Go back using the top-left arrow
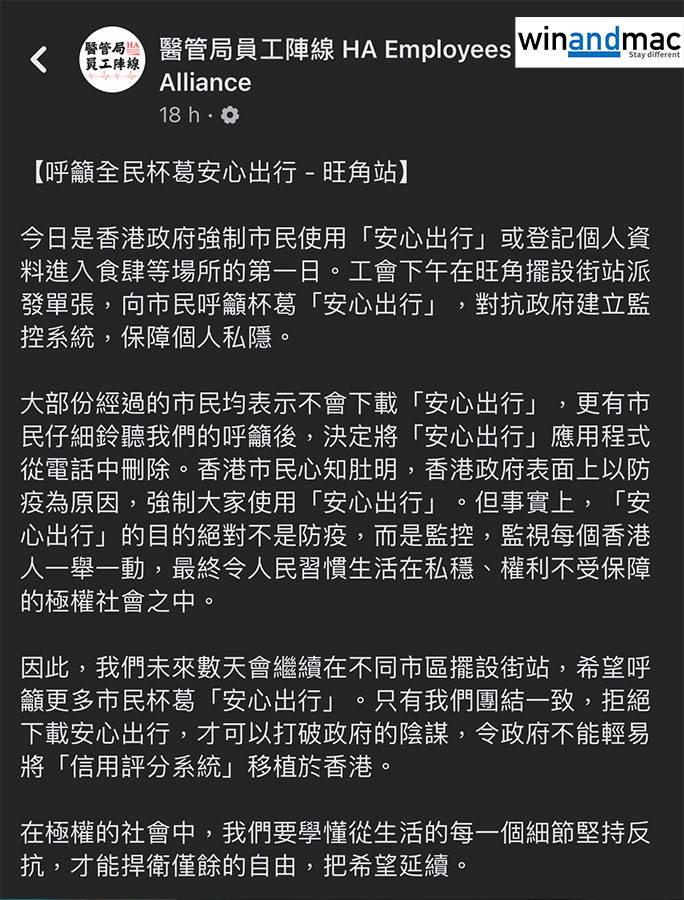 (39, 60)
